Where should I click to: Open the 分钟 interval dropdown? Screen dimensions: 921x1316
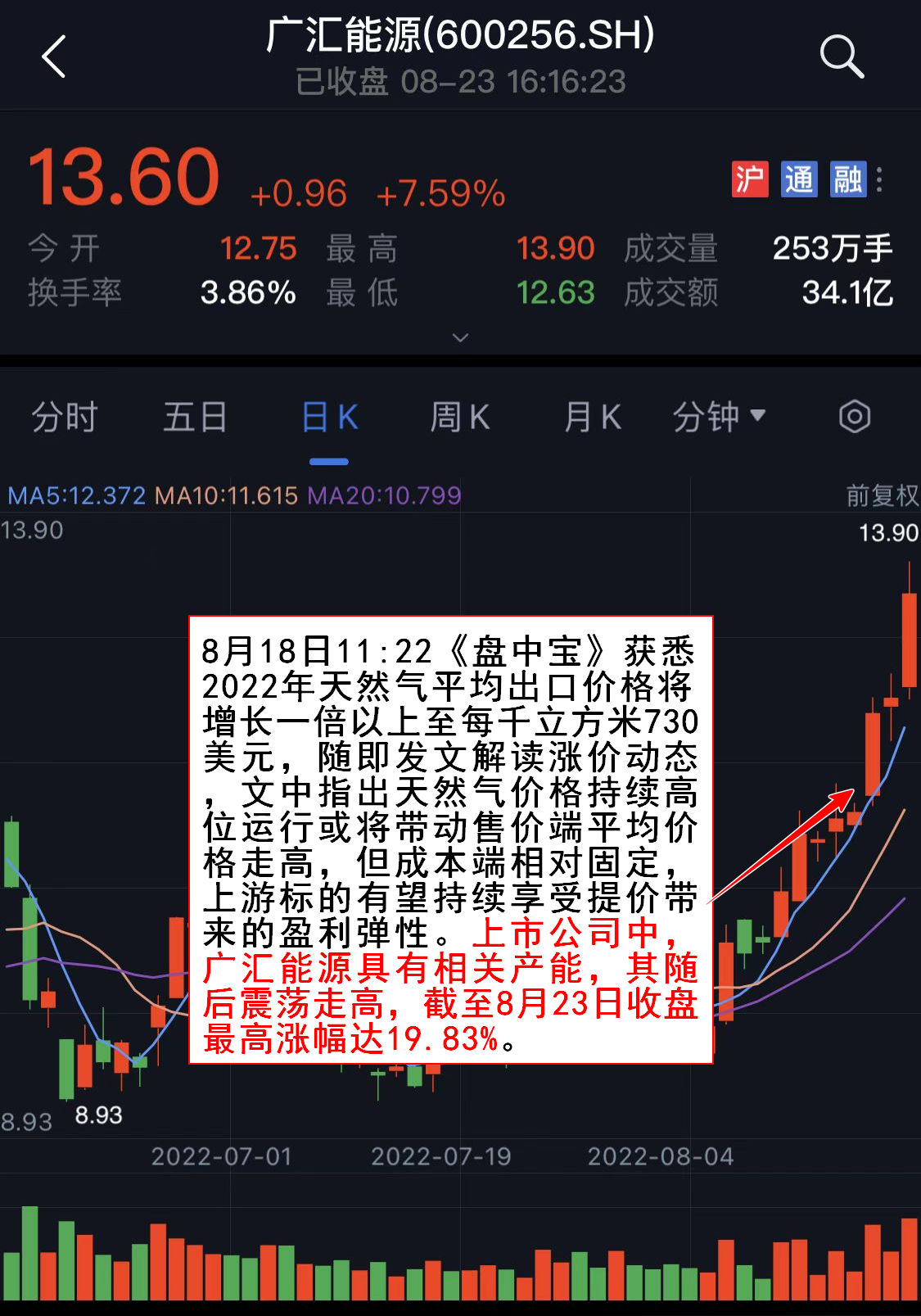coord(719,418)
